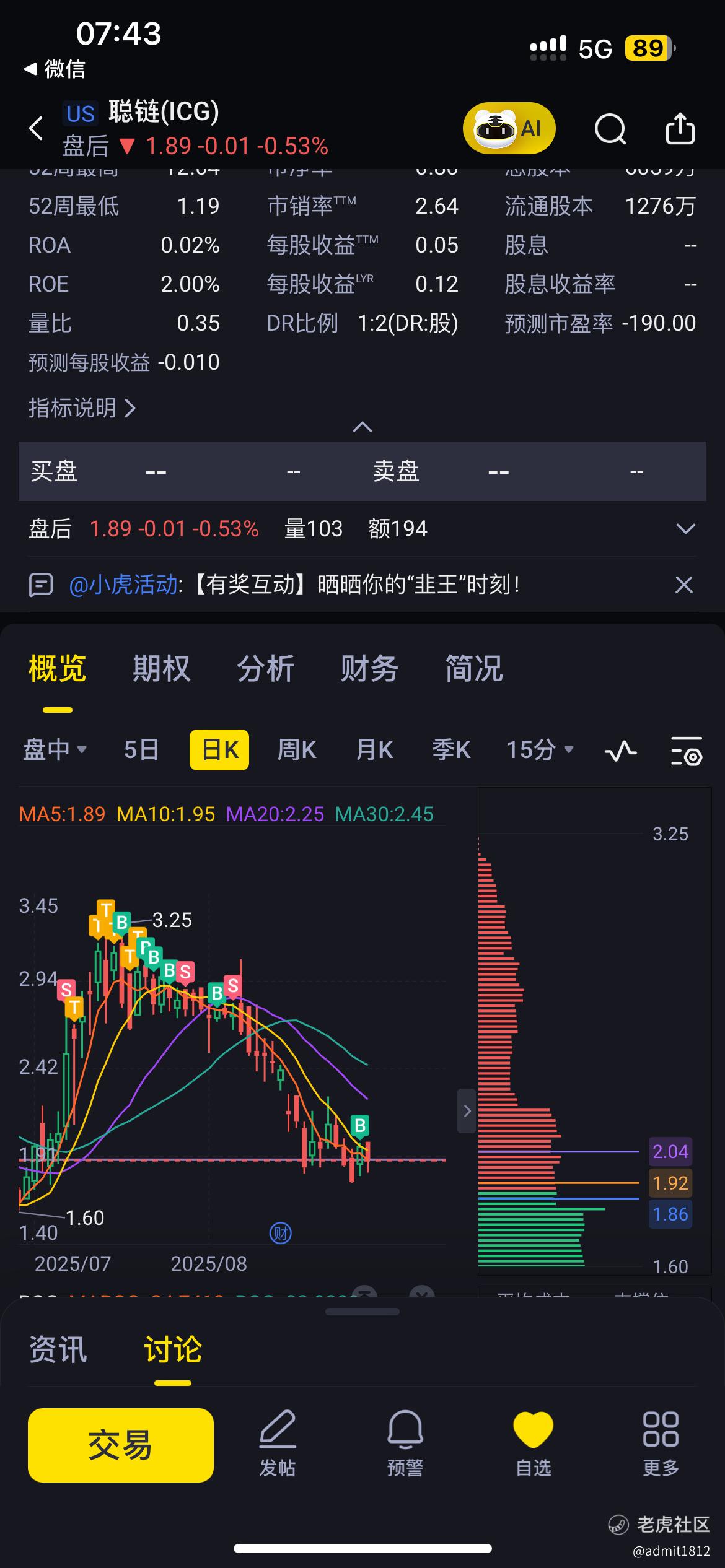The width and height of the screenshot is (725, 1568).
Task: Collapse the stats panel with up chevron
Action: (362, 427)
